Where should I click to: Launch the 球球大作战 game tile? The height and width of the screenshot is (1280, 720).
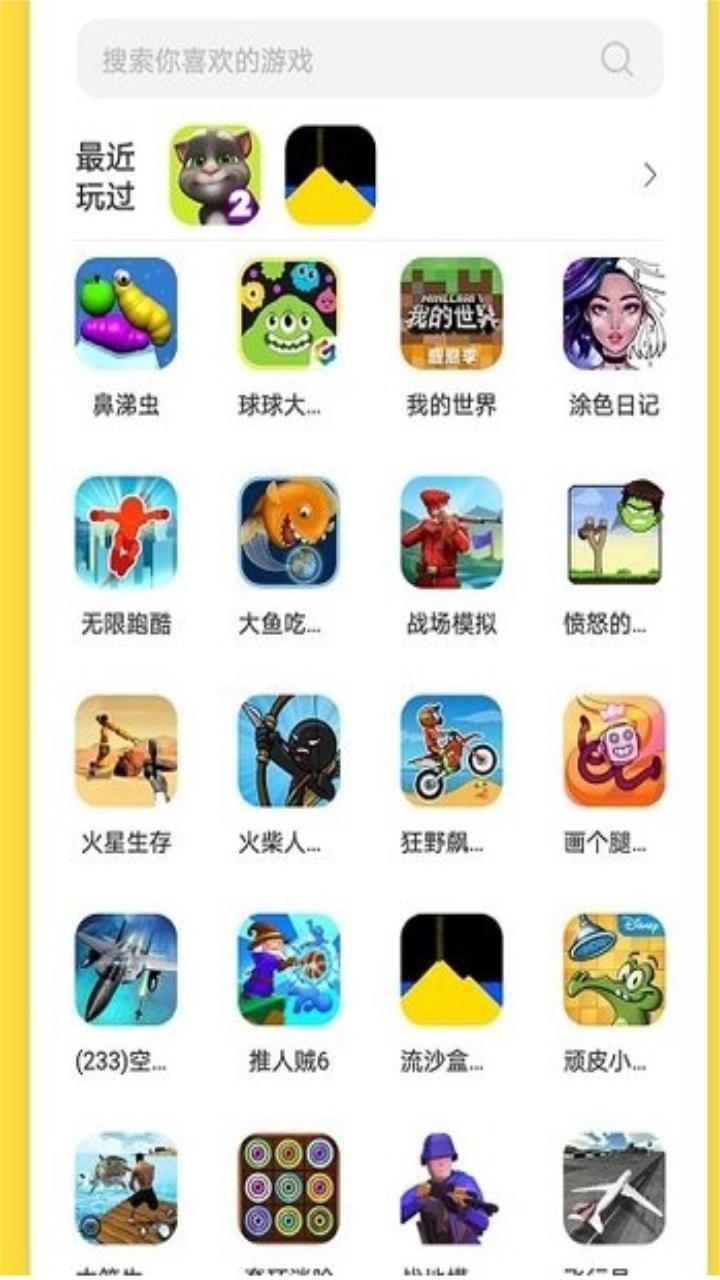(288, 313)
